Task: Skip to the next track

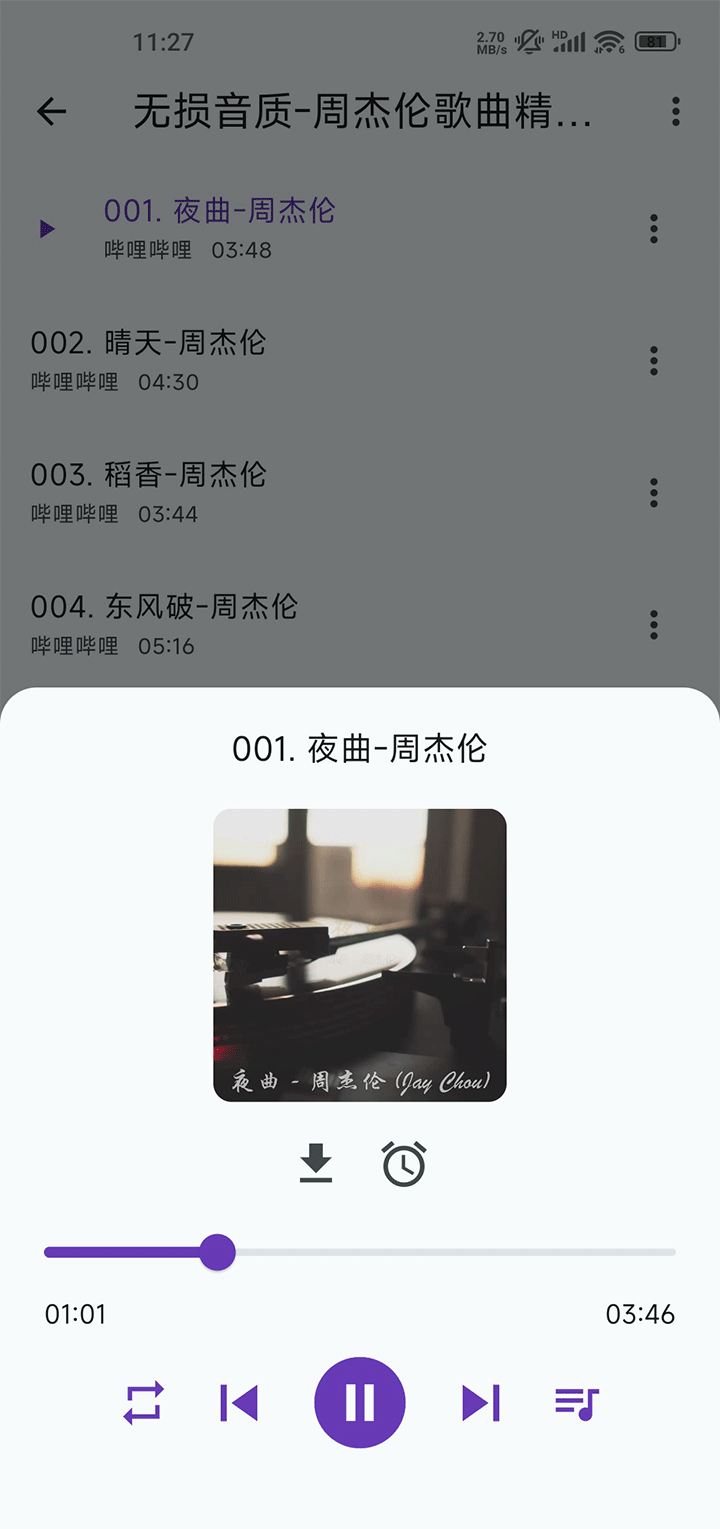Action: point(482,1401)
